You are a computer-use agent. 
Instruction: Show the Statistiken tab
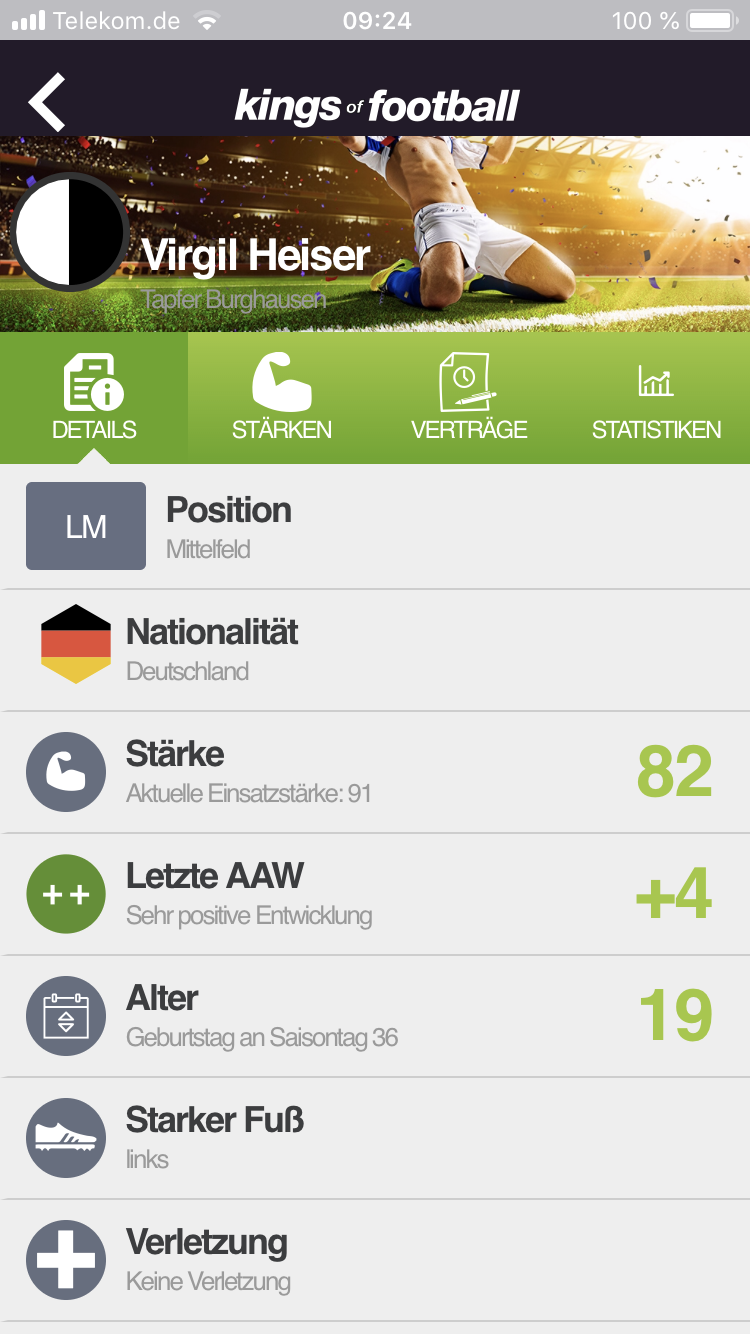656,398
